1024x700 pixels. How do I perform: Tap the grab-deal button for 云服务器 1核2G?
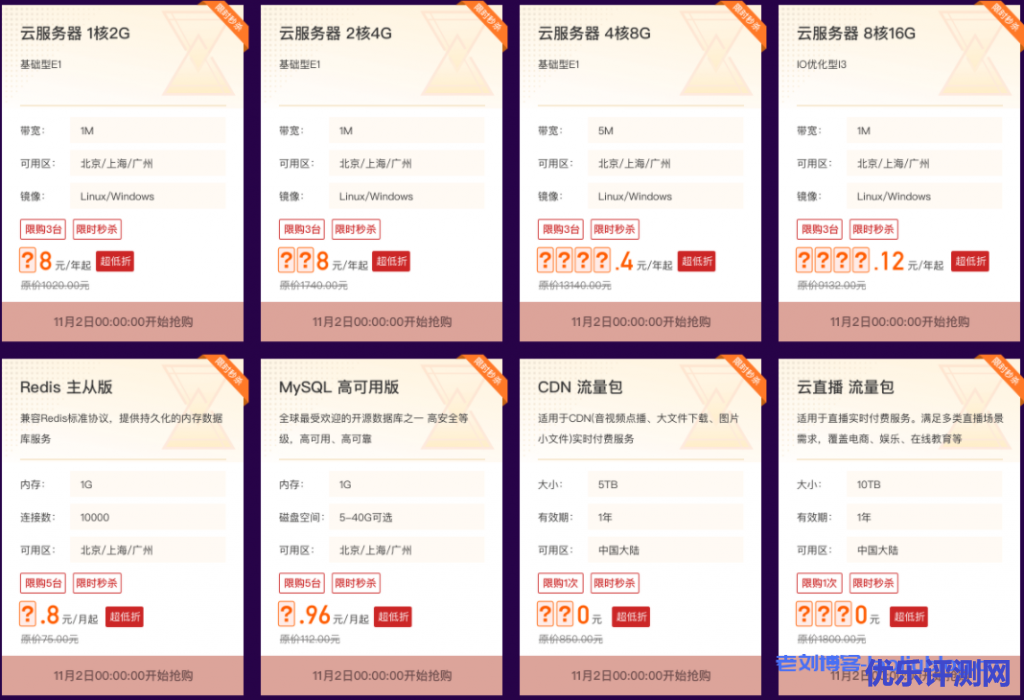[123, 322]
